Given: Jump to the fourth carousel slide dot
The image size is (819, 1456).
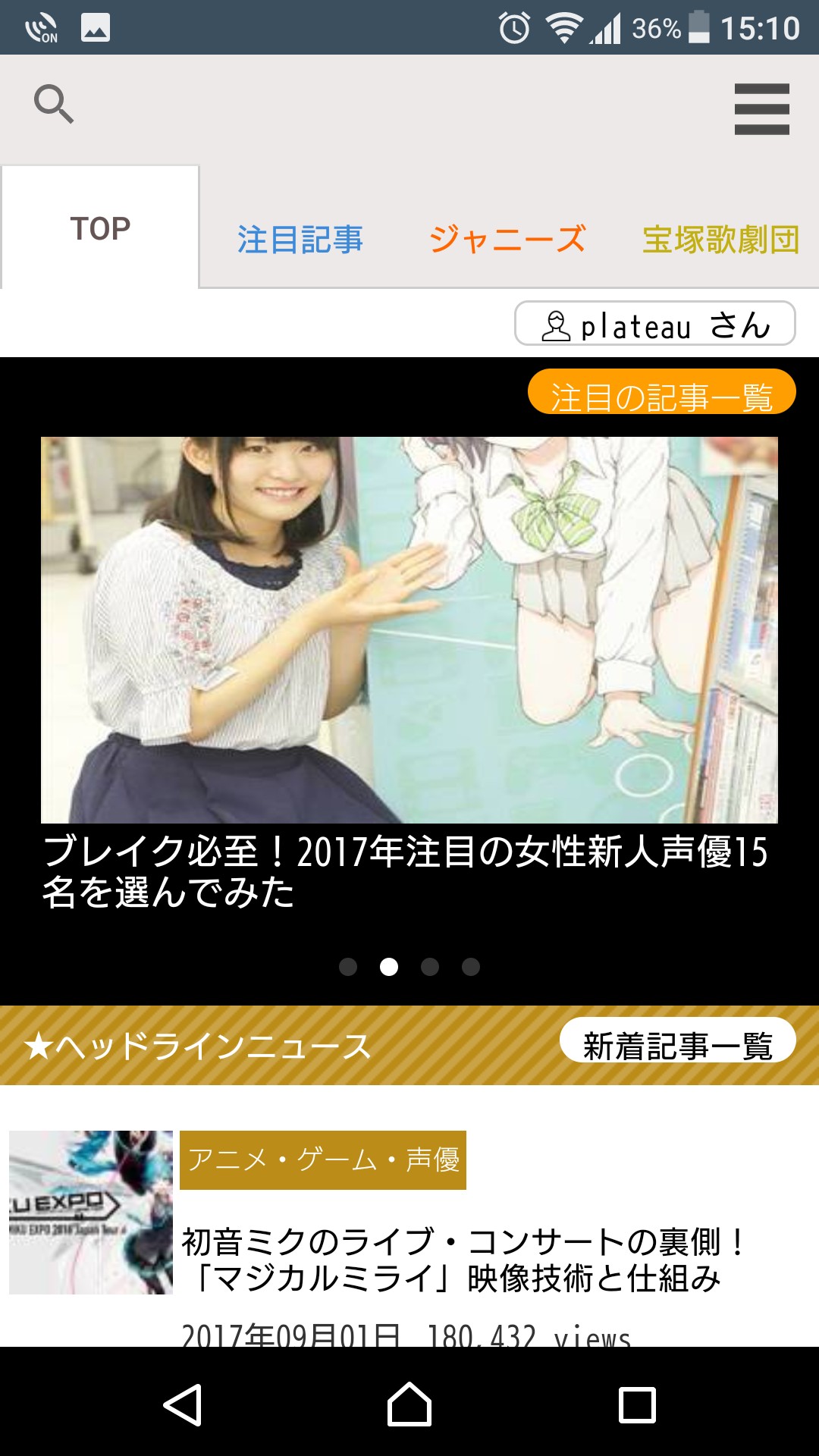Looking at the screenshot, I should click(471, 967).
